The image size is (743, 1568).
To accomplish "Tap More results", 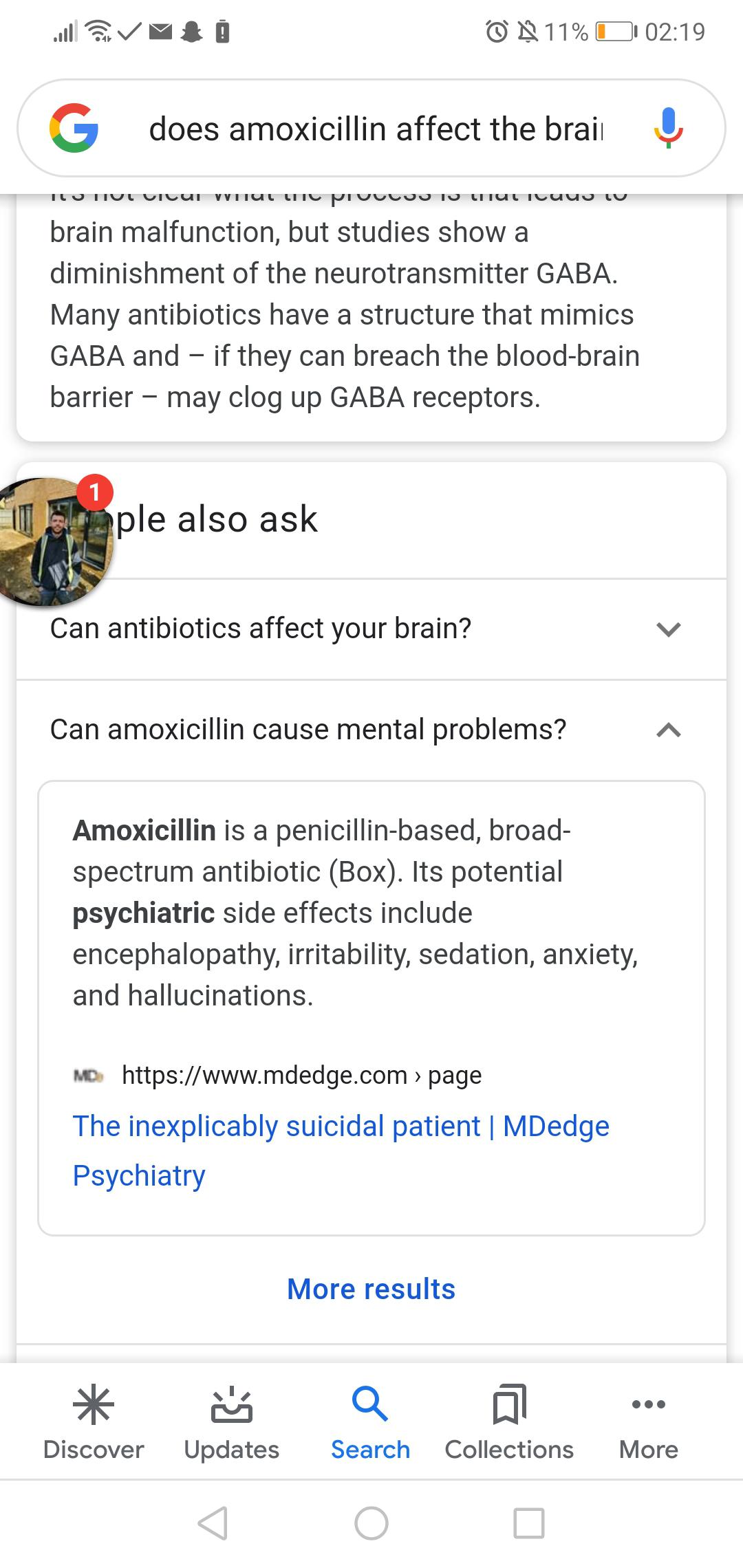I will 371,1289.
